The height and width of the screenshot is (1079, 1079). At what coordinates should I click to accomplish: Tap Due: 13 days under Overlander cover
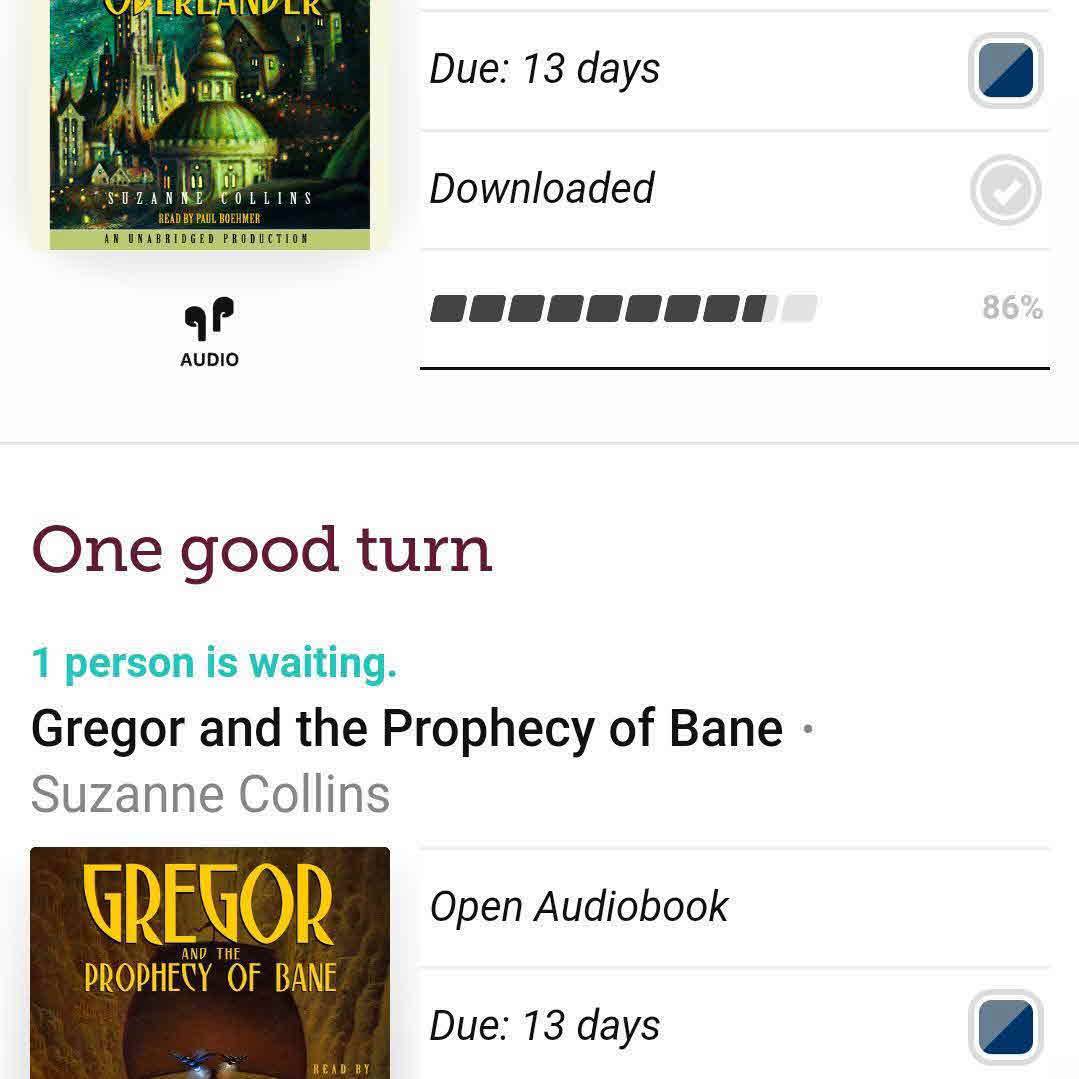pyautogui.click(x=545, y=70)
